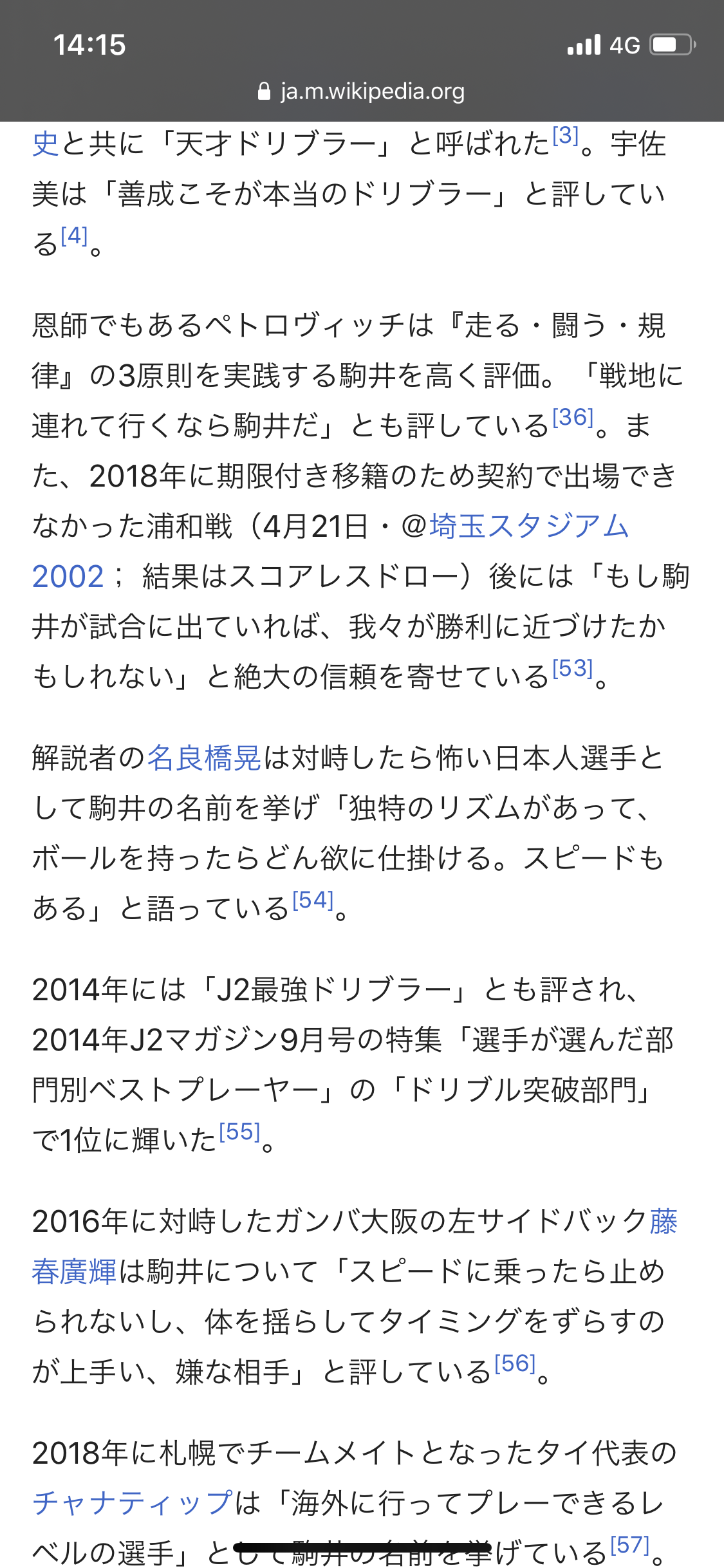Open citation [4] footnote

pos(74,236)
